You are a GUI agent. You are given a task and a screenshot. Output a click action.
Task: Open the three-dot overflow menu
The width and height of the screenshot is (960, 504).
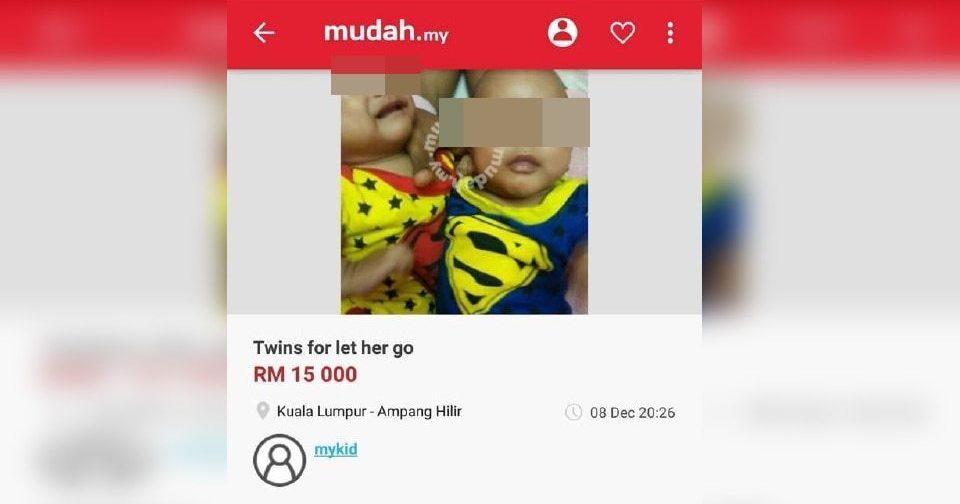(x=670, y=33)
